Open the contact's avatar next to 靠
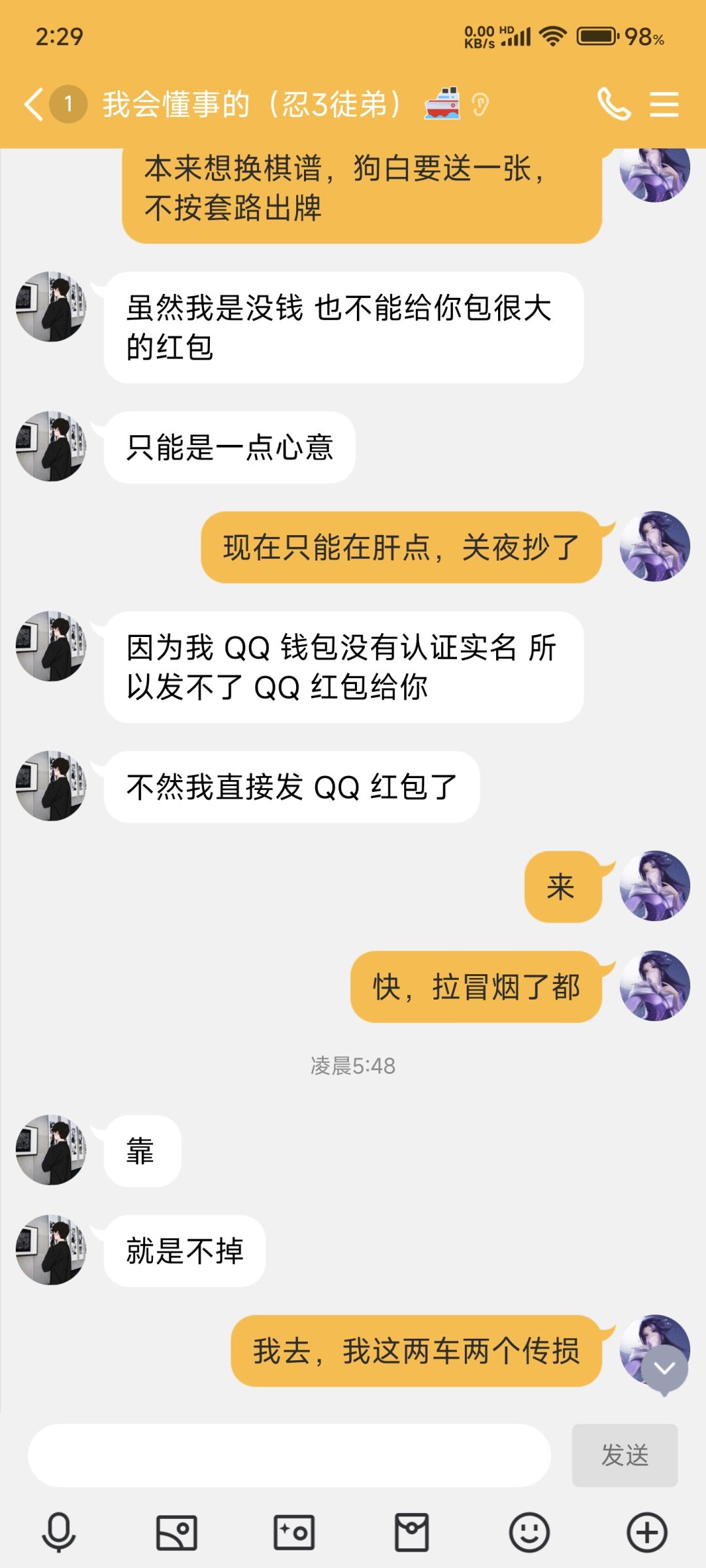 [x=51, y=1151]
